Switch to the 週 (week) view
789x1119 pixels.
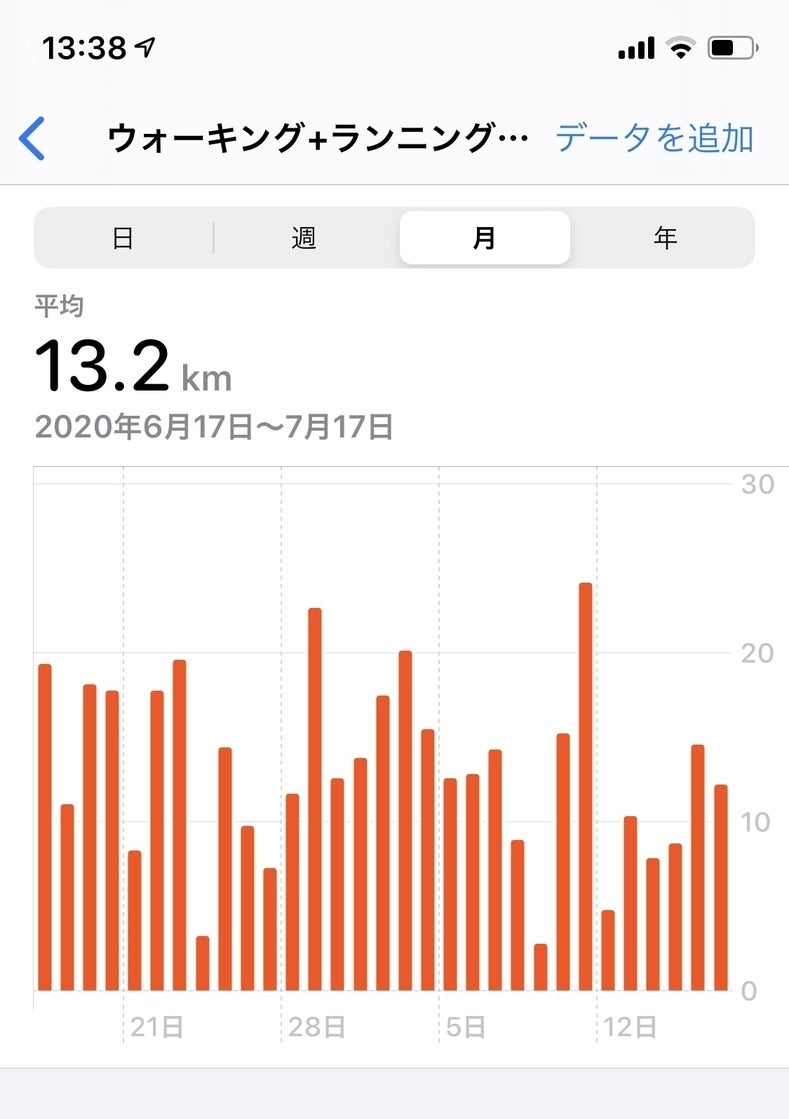(304, 238)
